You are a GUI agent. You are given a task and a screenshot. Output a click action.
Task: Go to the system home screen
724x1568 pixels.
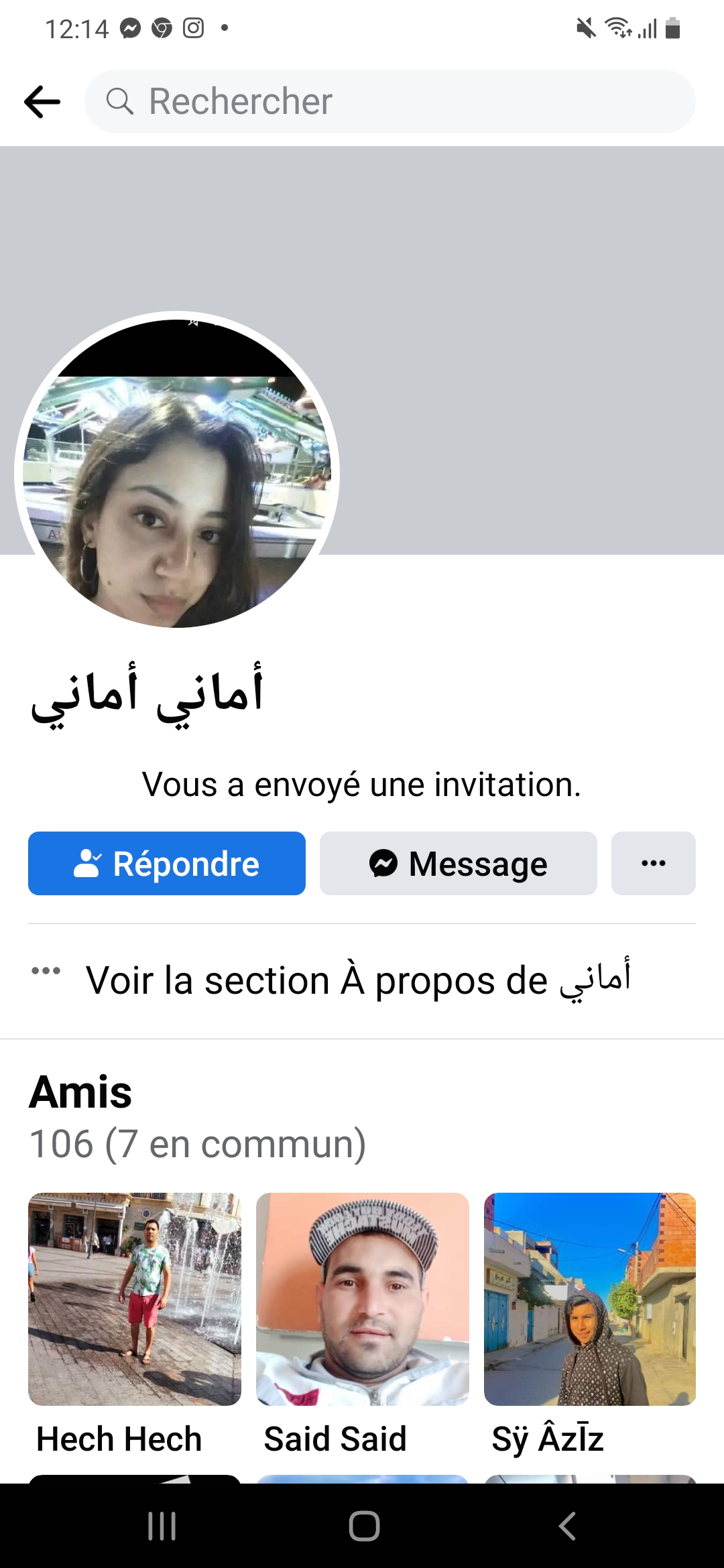click(364, 1526)
